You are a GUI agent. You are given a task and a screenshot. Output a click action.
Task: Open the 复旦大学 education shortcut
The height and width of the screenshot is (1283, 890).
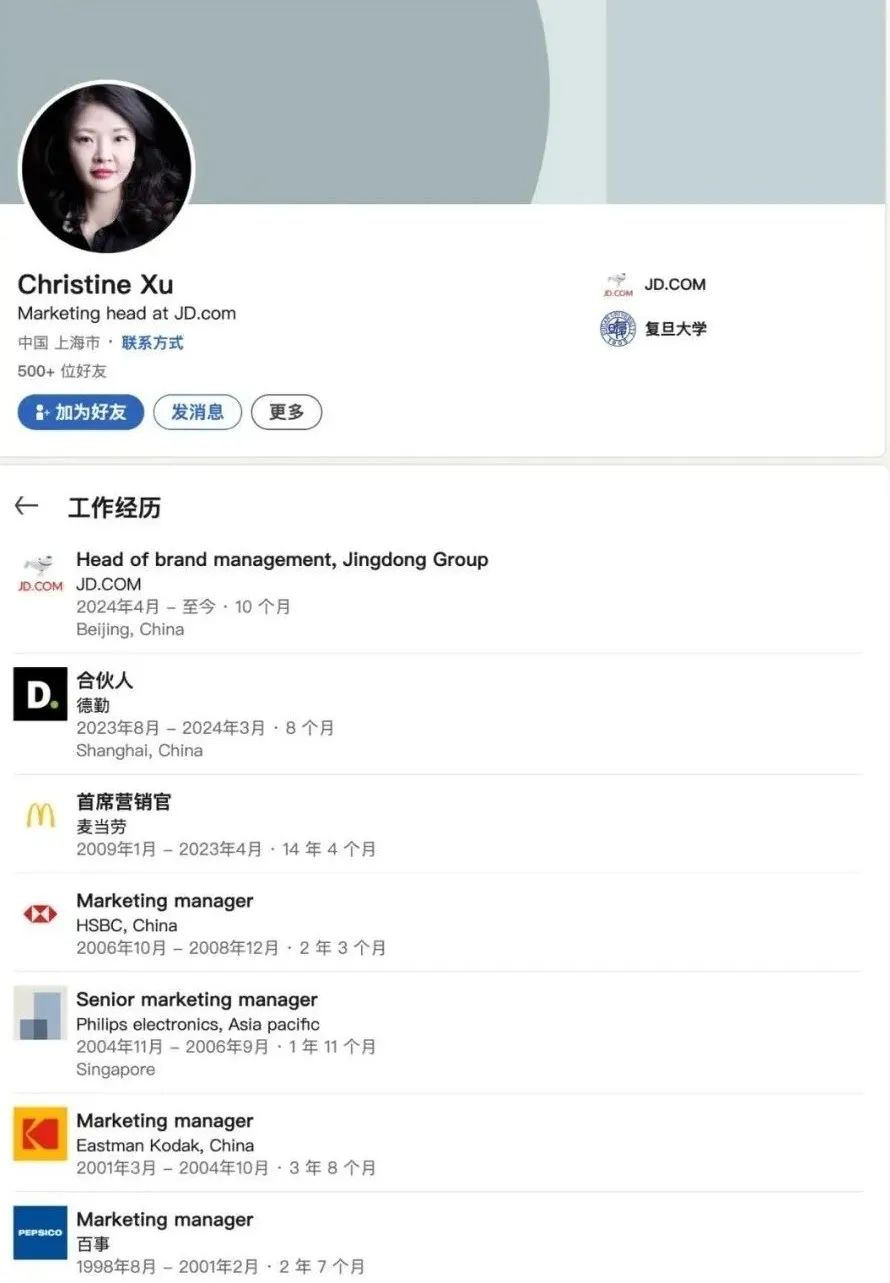coord(655,329)
